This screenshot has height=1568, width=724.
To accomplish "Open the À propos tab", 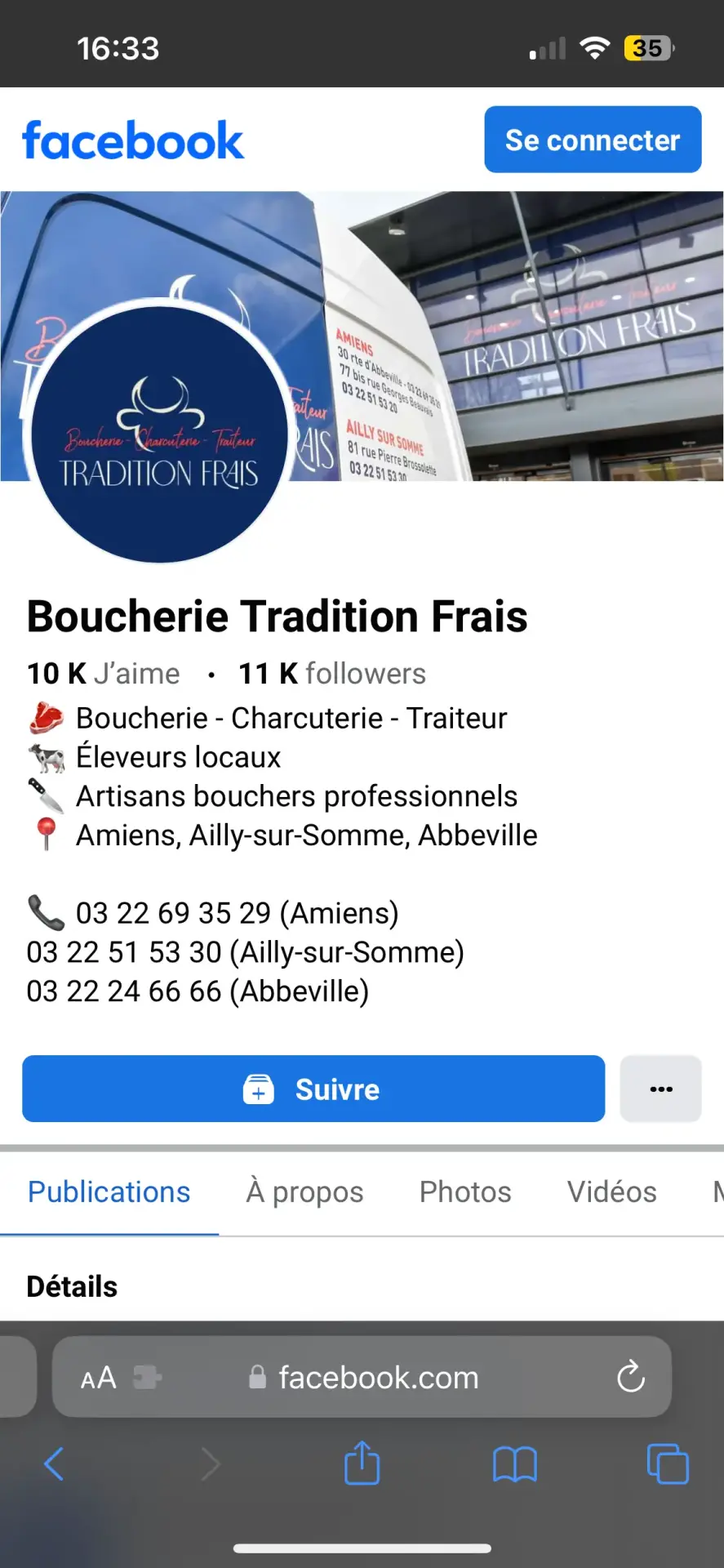I will click(x=304, y=1192).
